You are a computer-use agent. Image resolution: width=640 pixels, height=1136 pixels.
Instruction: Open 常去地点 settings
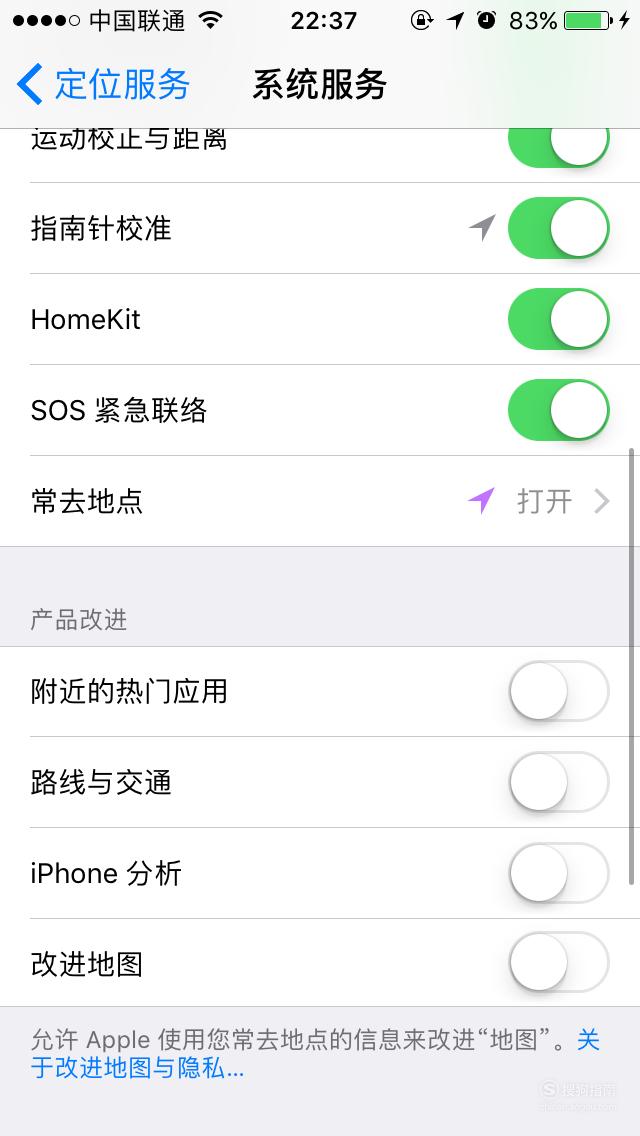[320, 501]
